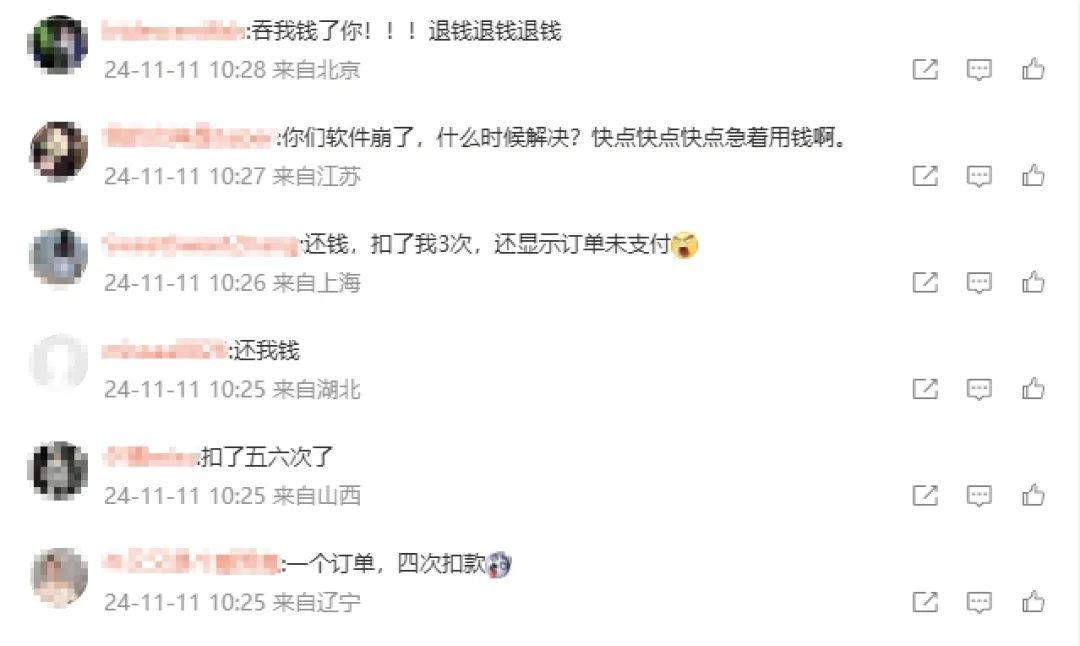This screenshot has width=1080, height=646.
Task: Reply to the comment from 上海
Action: click(x=979, y=282)
